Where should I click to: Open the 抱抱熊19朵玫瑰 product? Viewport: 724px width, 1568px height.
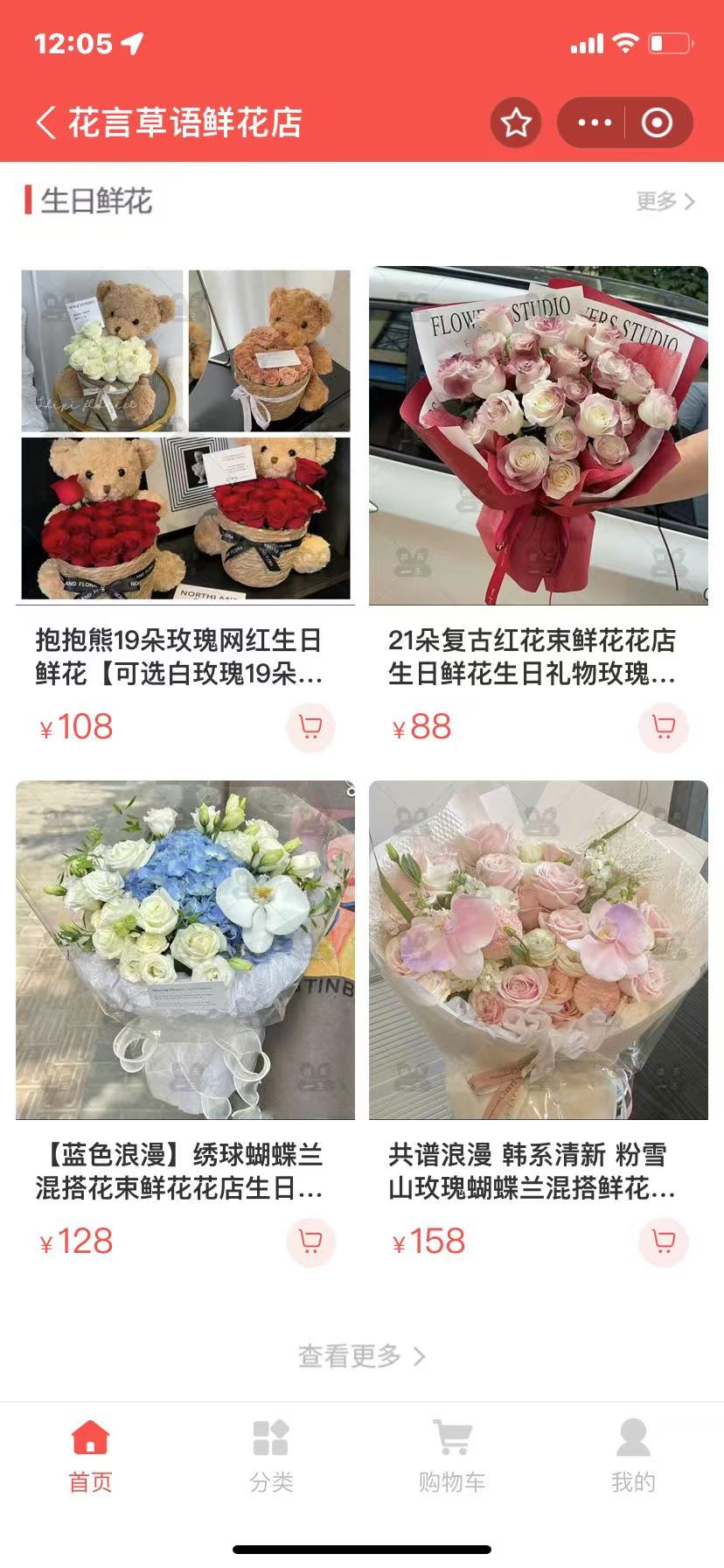click(x=185, y=436)
